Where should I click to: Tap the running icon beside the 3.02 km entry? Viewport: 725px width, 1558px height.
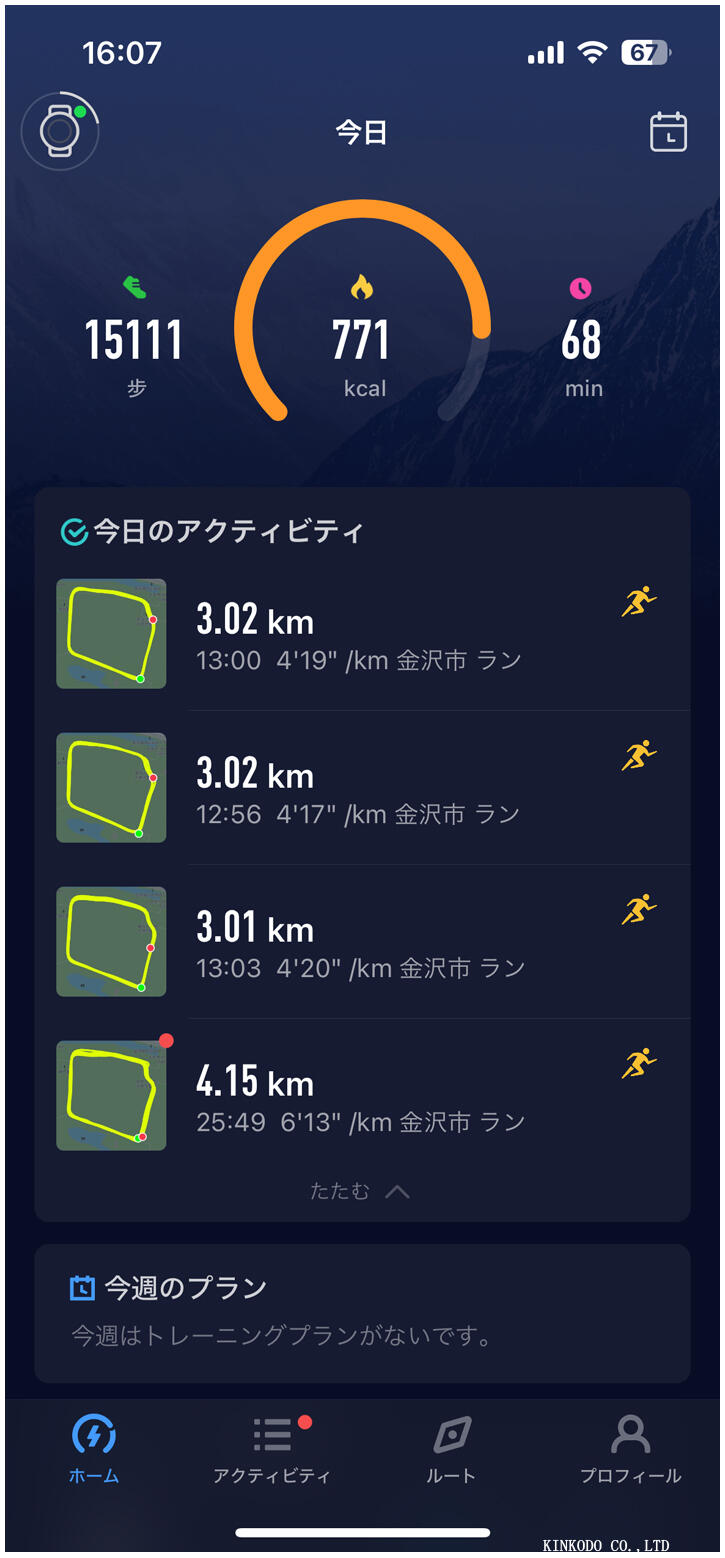[x=637, y=601]
